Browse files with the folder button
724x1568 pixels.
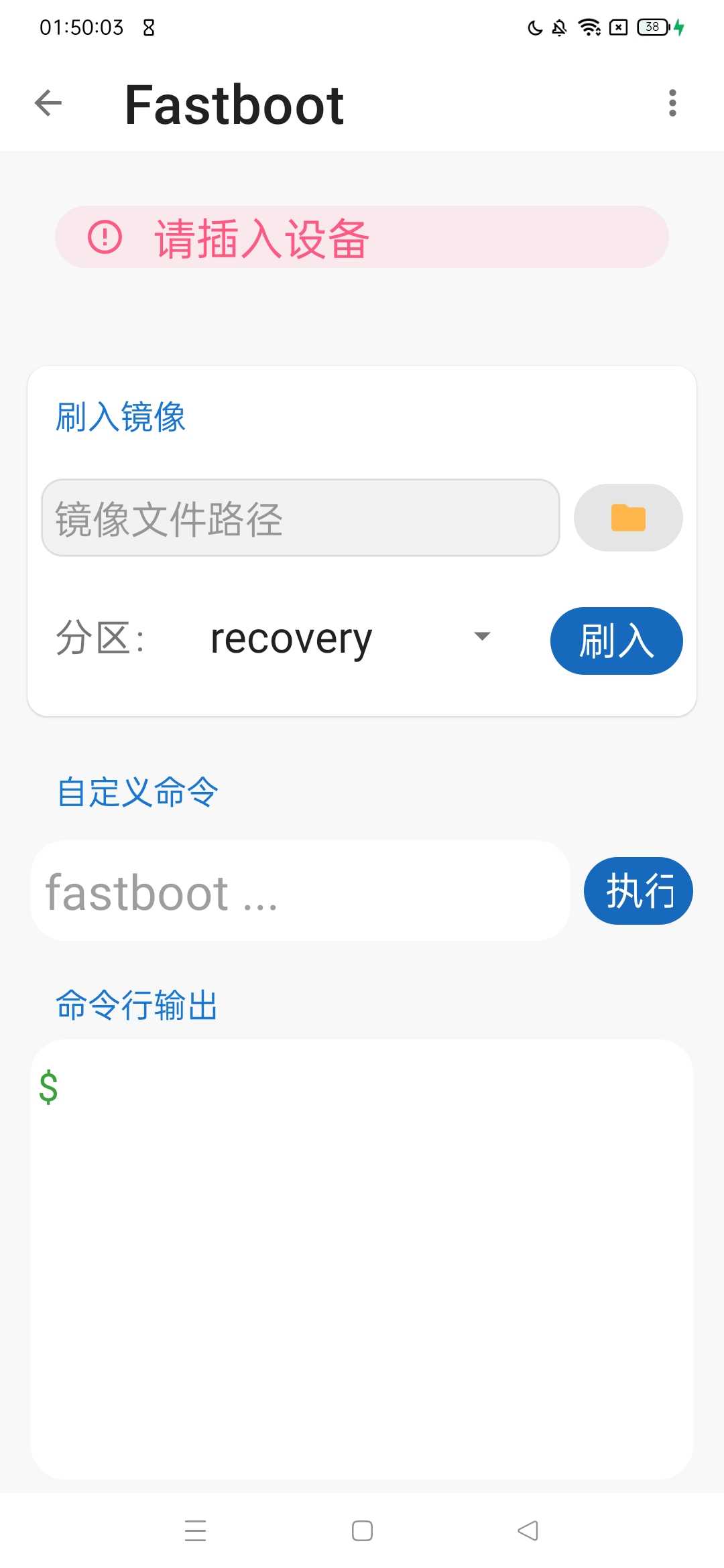tap(628, 518)
